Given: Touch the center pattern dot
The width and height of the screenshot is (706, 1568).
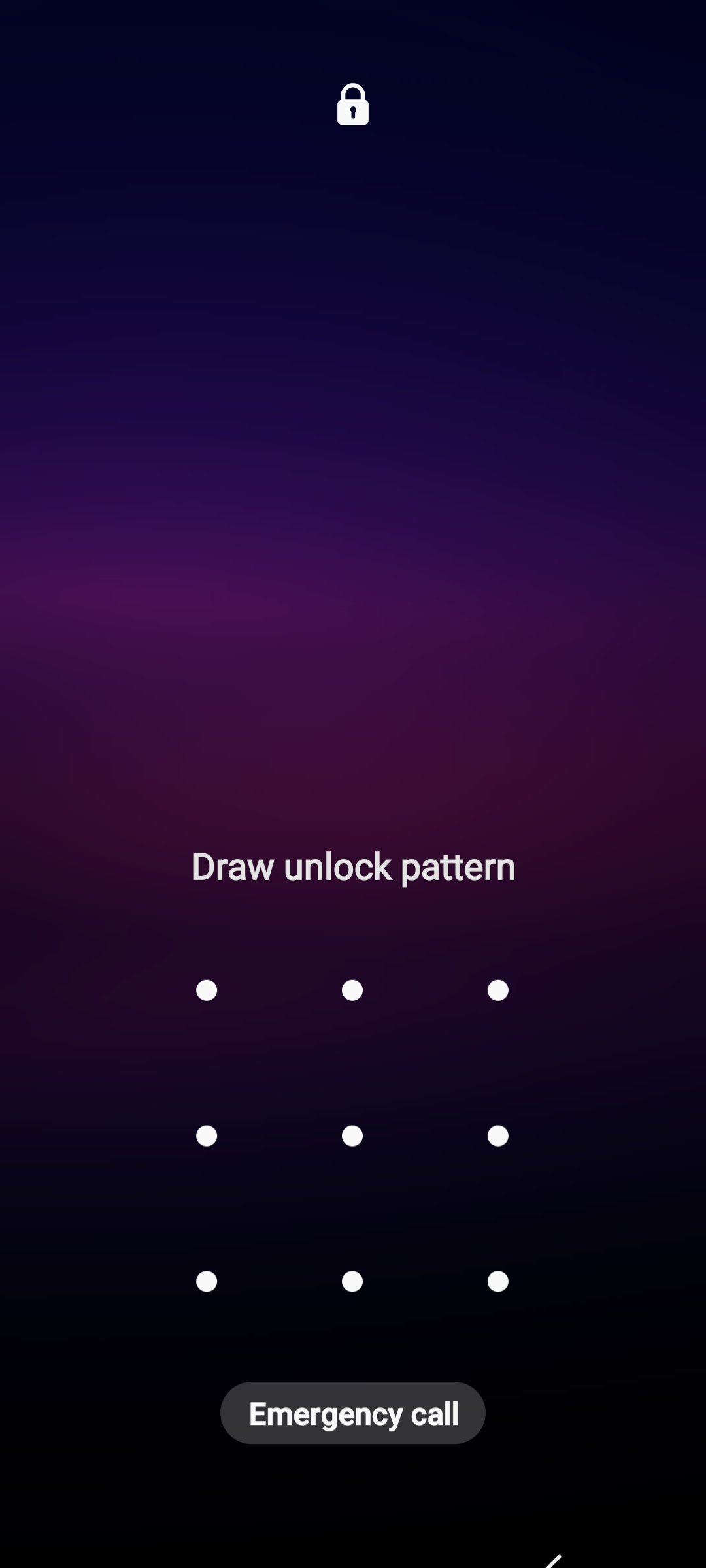Looking at the screenshot, I should tap(352, 1136).
